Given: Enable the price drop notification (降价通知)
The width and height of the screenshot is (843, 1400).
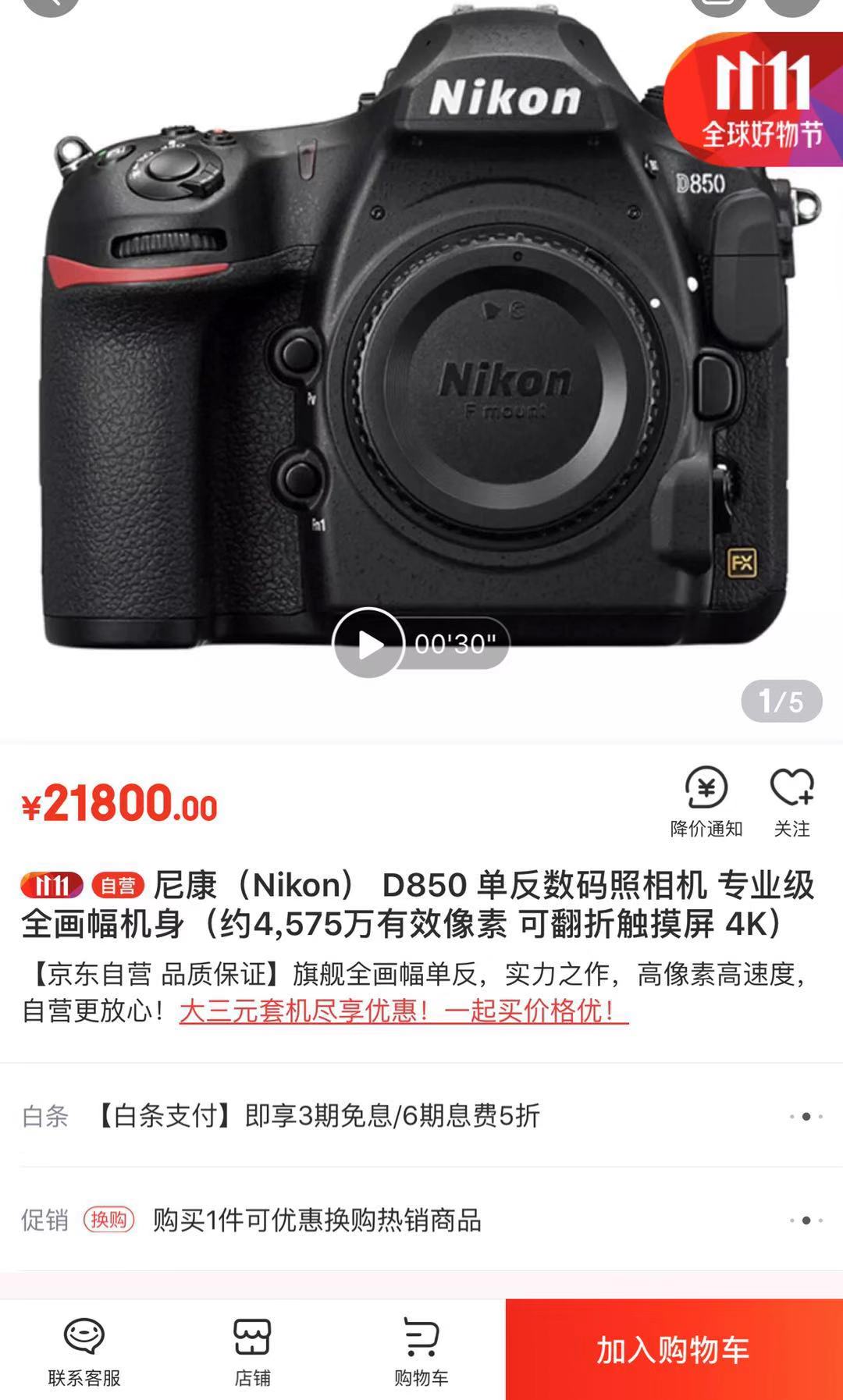Looking at the screenshot, I should pos(706,801).
